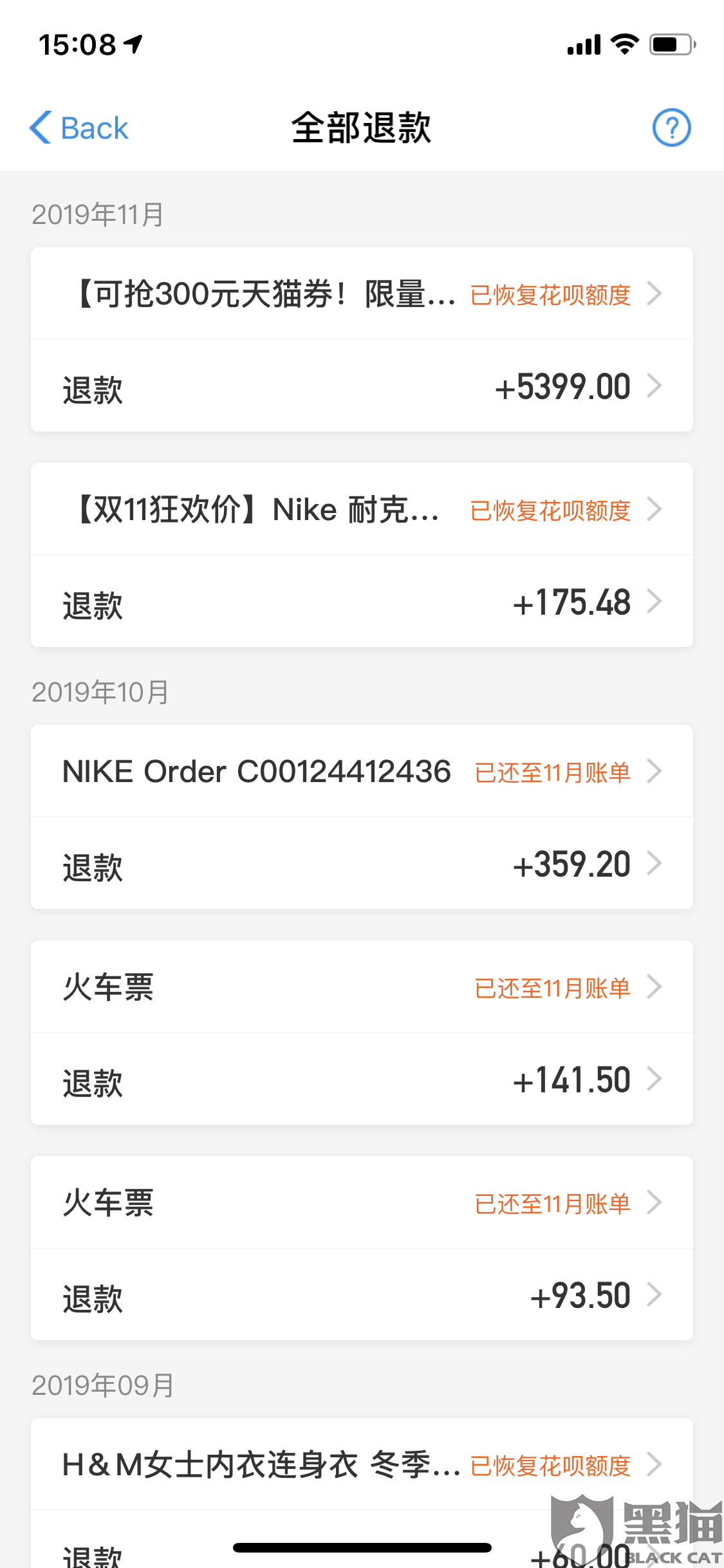View the +5399.00 refund details

[x=362, y=387]
